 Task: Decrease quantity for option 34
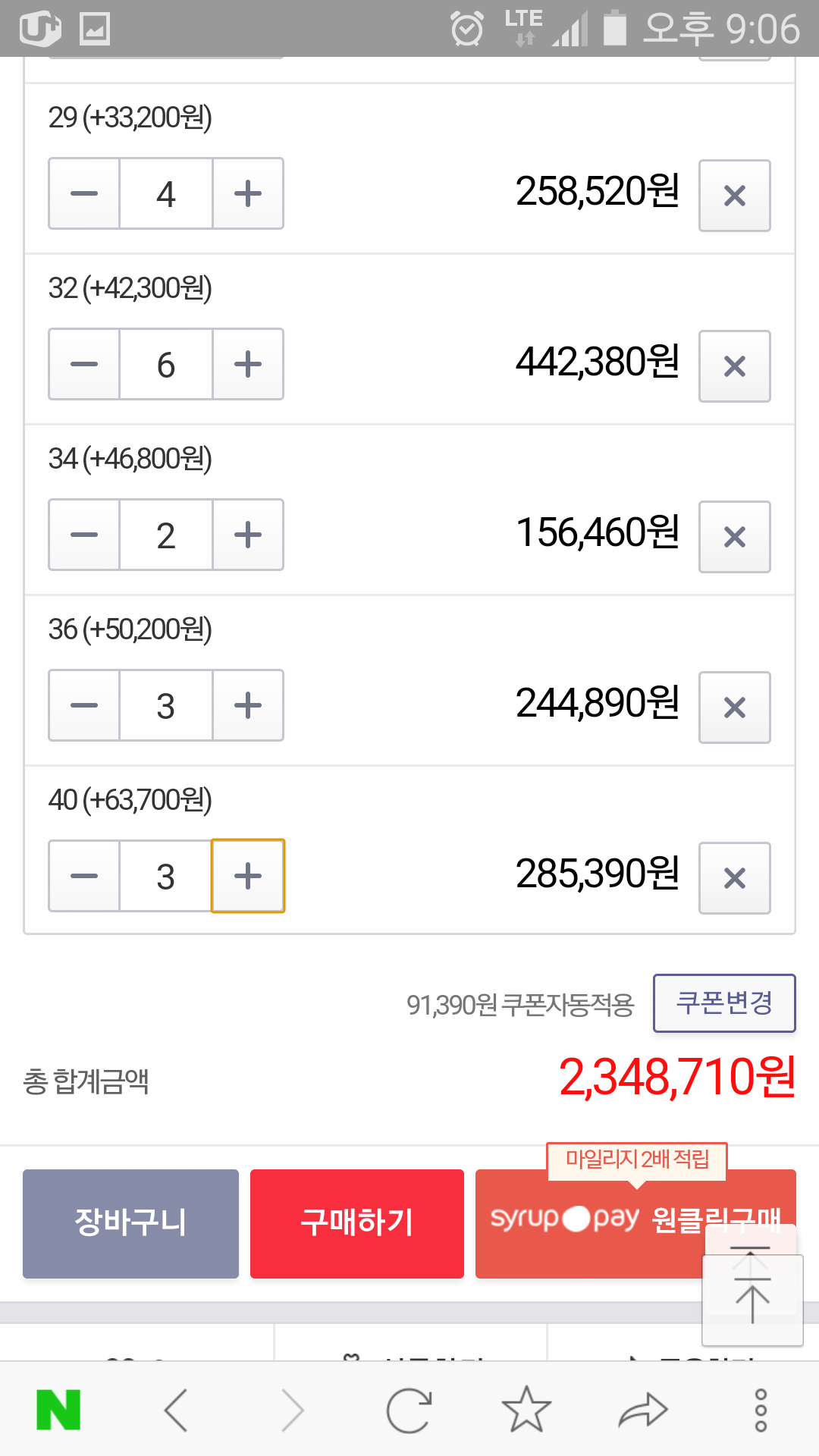[x=84, y=535]
